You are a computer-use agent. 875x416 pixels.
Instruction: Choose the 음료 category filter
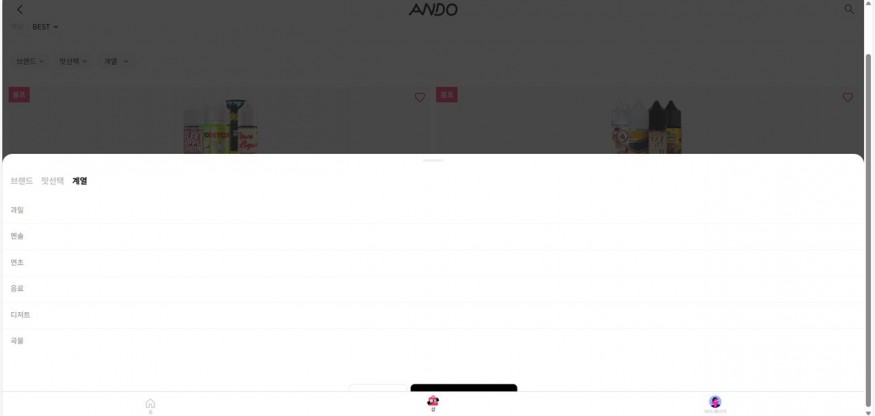(17, 288)
